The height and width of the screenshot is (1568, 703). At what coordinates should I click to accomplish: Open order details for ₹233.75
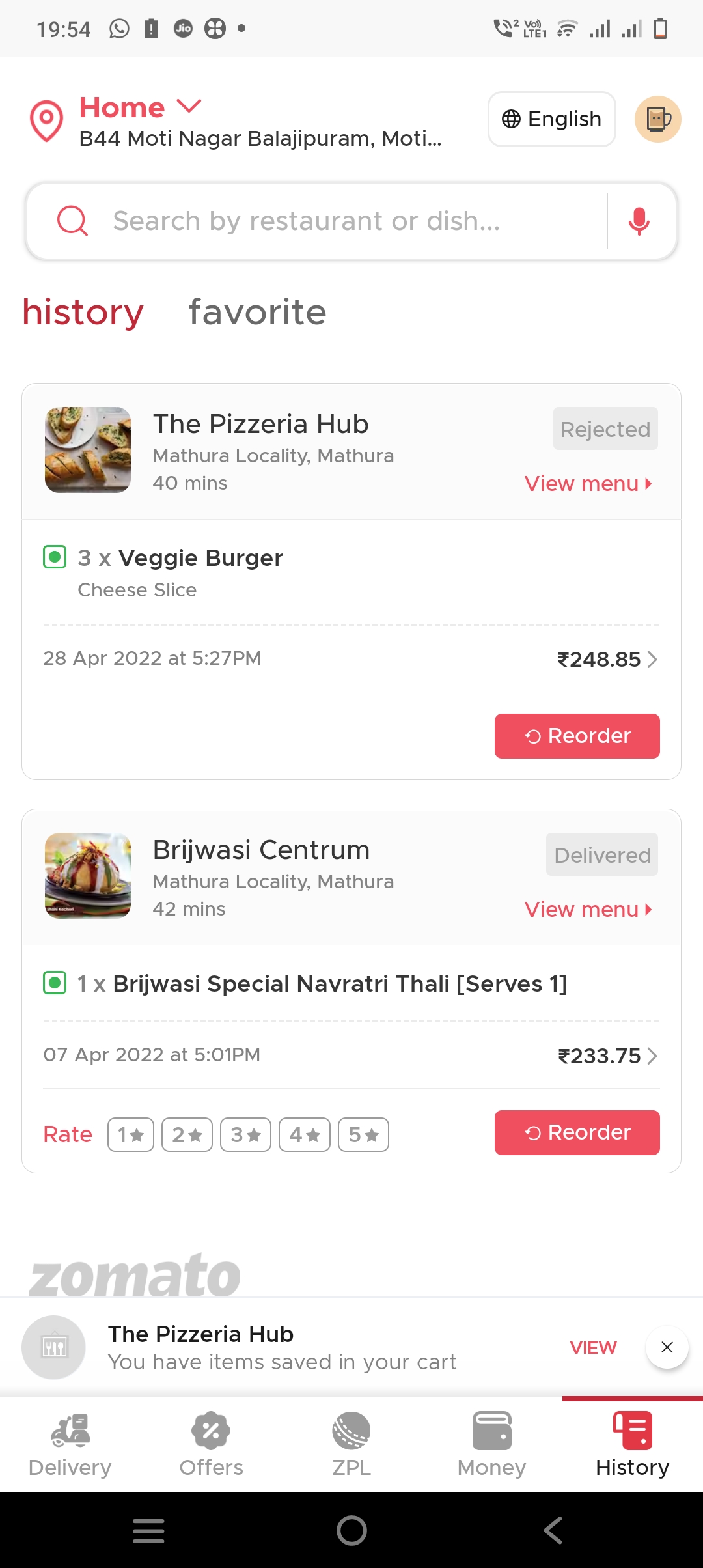(607, 1056)
